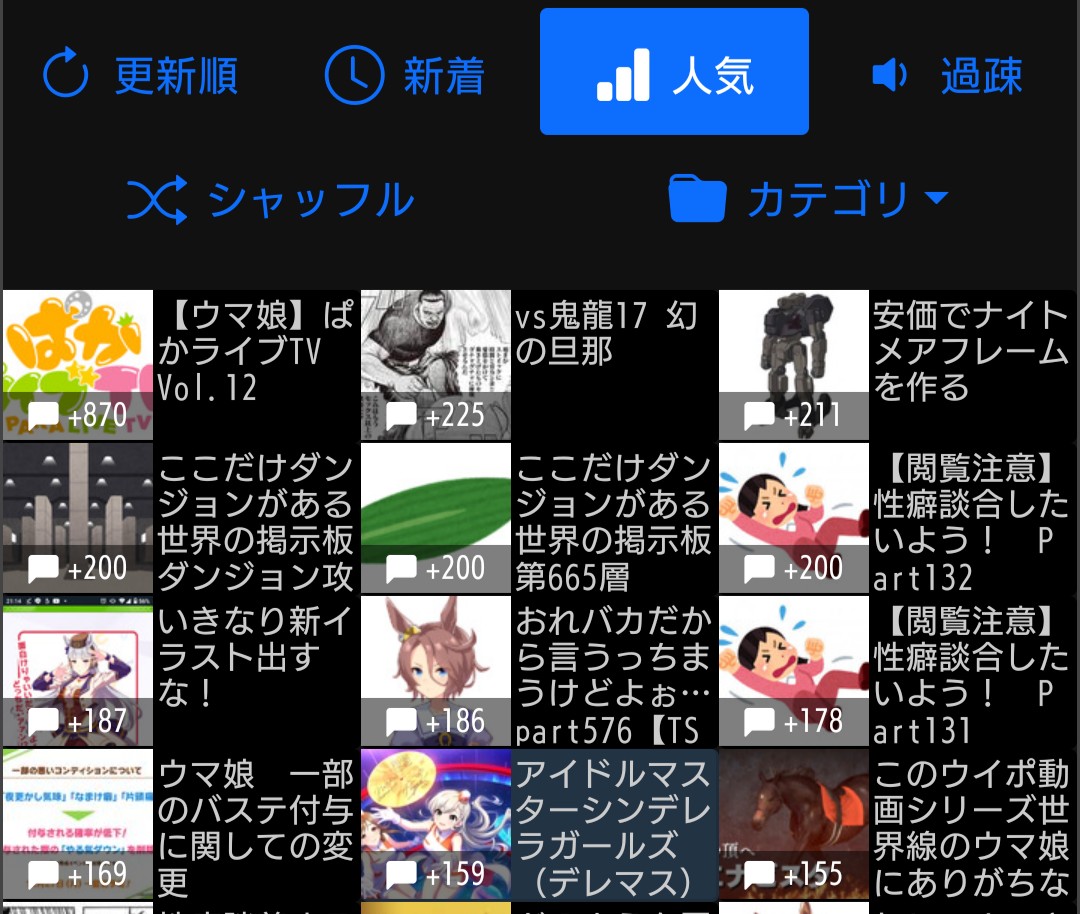Open 性癖談合したいよう！ Part132 thread
This screenshot has height=914, width=1080.
coord(970,521)
